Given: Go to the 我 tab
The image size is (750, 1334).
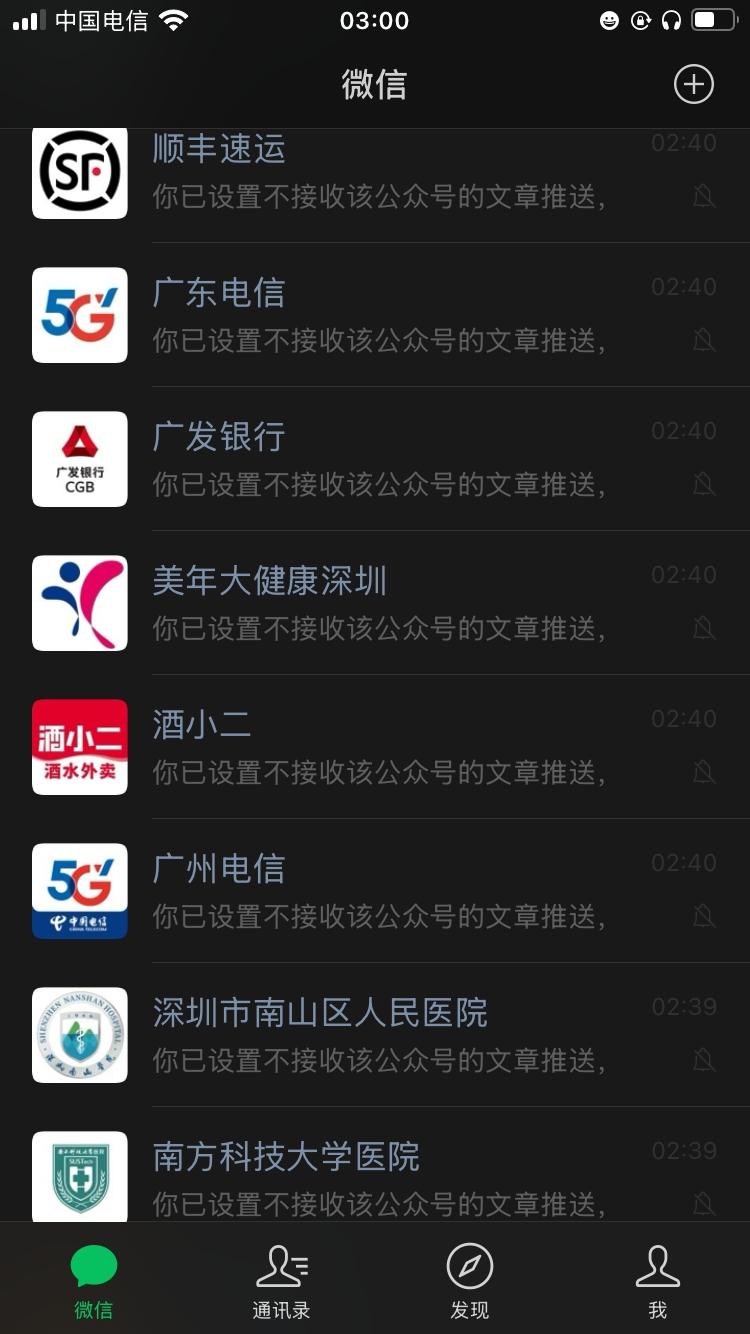Looking at the screenshot, I should (x=657, y=1280).
